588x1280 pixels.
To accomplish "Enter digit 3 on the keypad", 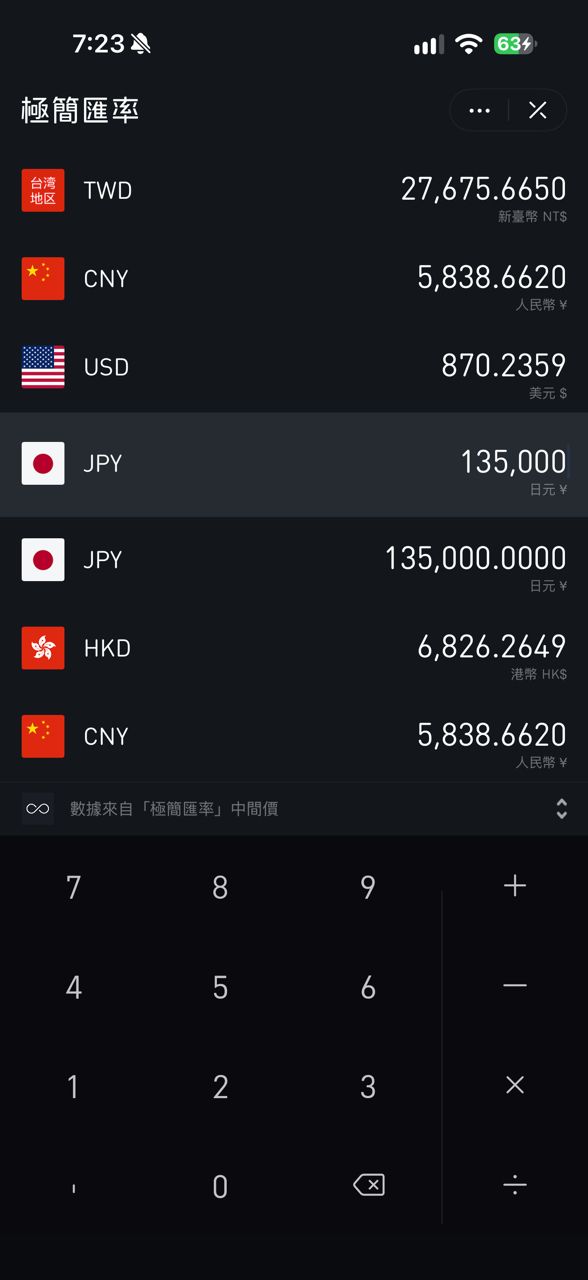I will click(x=368, y=1087).
